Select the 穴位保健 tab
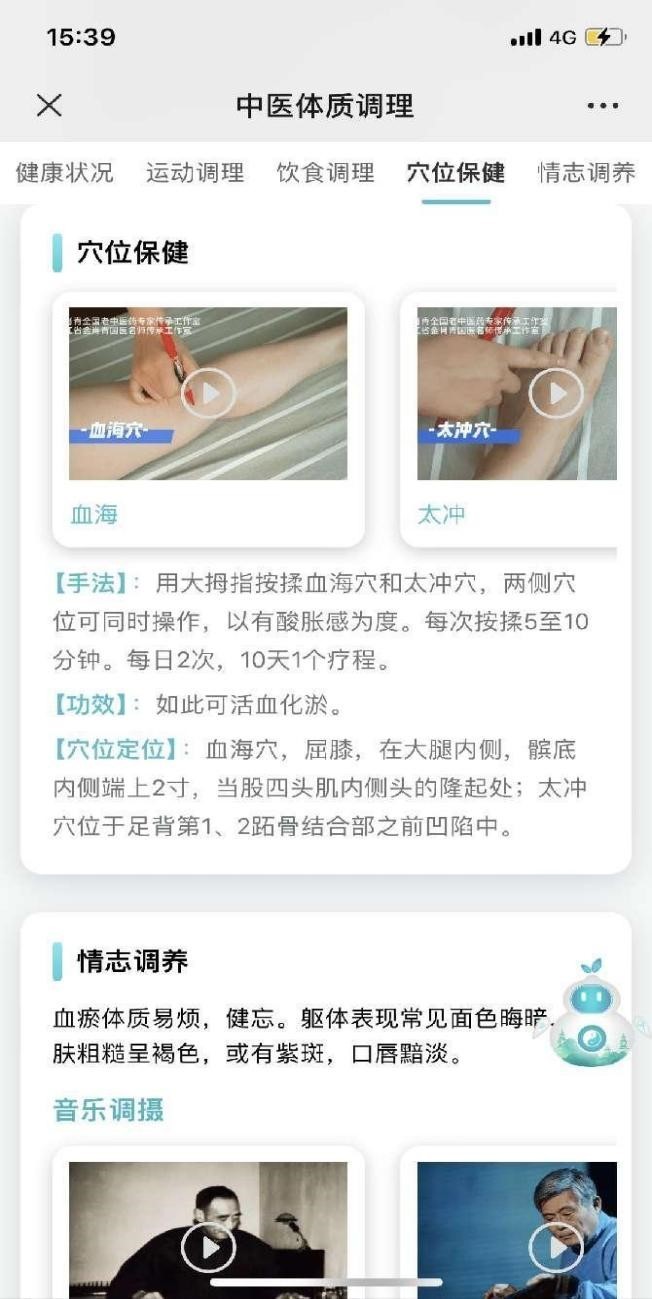This screenshot has width=652, height=1299. 456,172
